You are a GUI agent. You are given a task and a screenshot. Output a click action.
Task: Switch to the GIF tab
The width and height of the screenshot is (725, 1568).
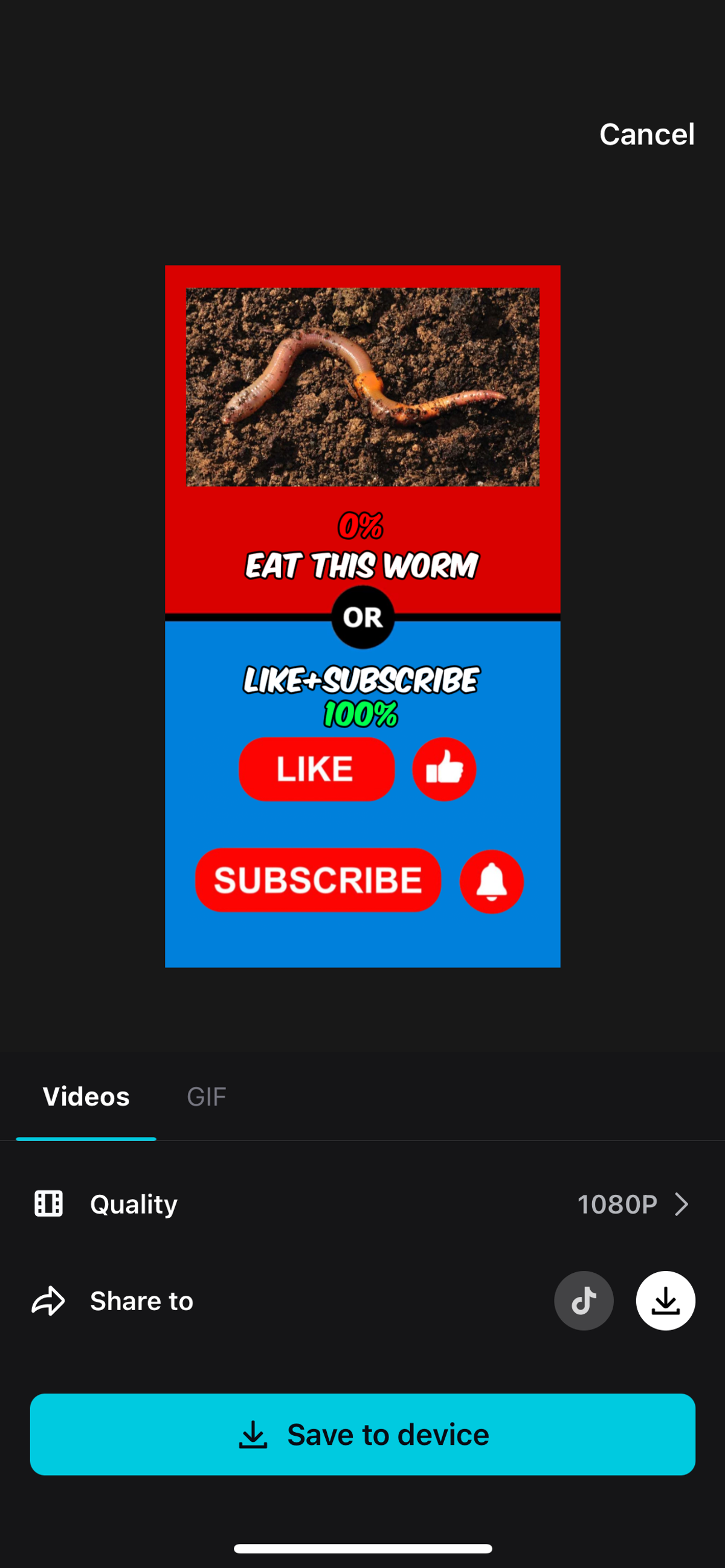[x=206, y=1097]
